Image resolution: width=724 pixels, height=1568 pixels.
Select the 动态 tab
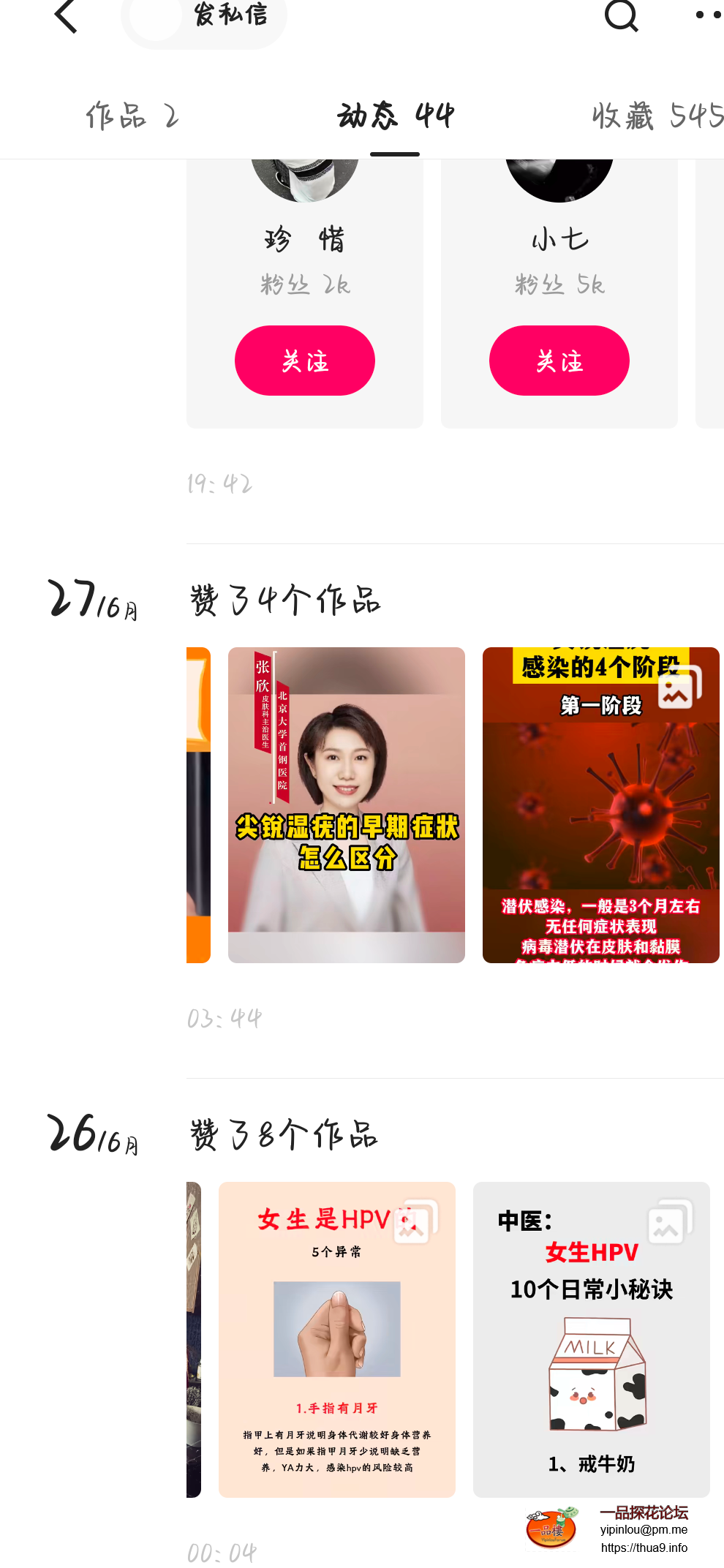click(395, 116)
